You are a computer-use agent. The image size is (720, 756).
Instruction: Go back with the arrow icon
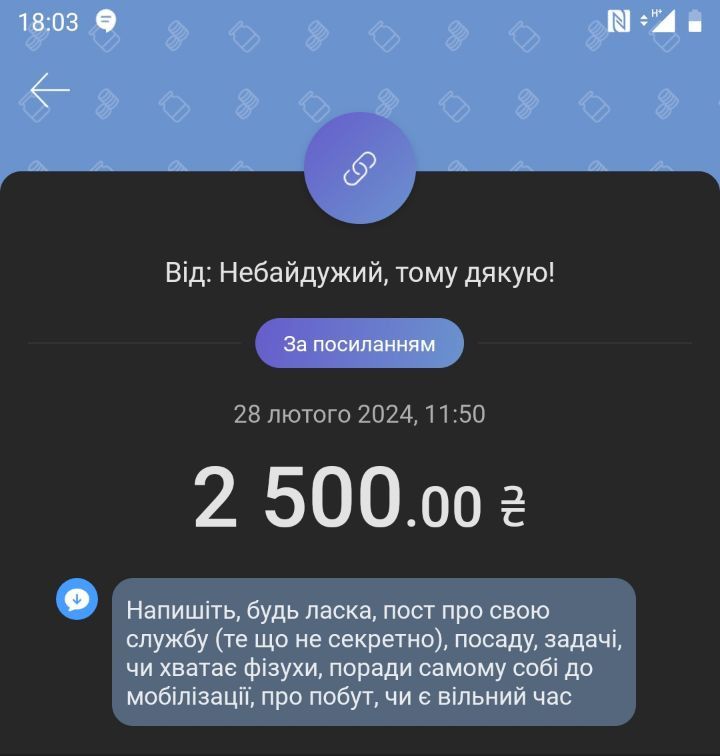tap(49, 91)
